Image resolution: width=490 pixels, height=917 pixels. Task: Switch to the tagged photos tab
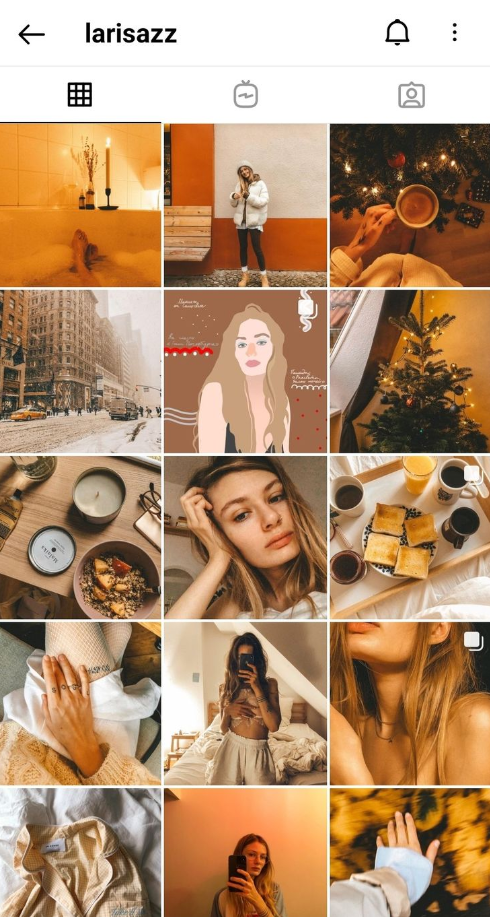click(411, 95)
